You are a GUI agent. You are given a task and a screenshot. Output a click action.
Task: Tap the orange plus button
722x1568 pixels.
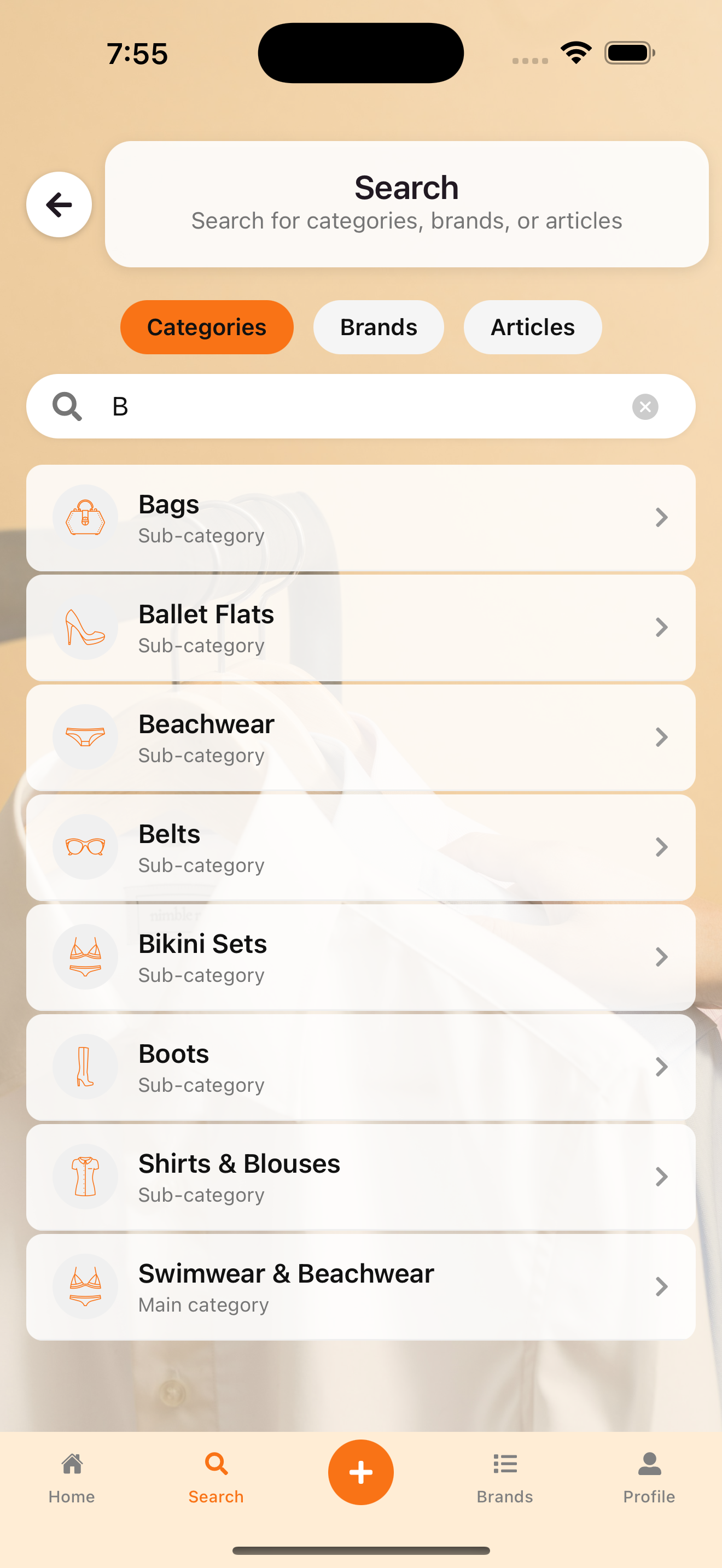[361, 1472]
